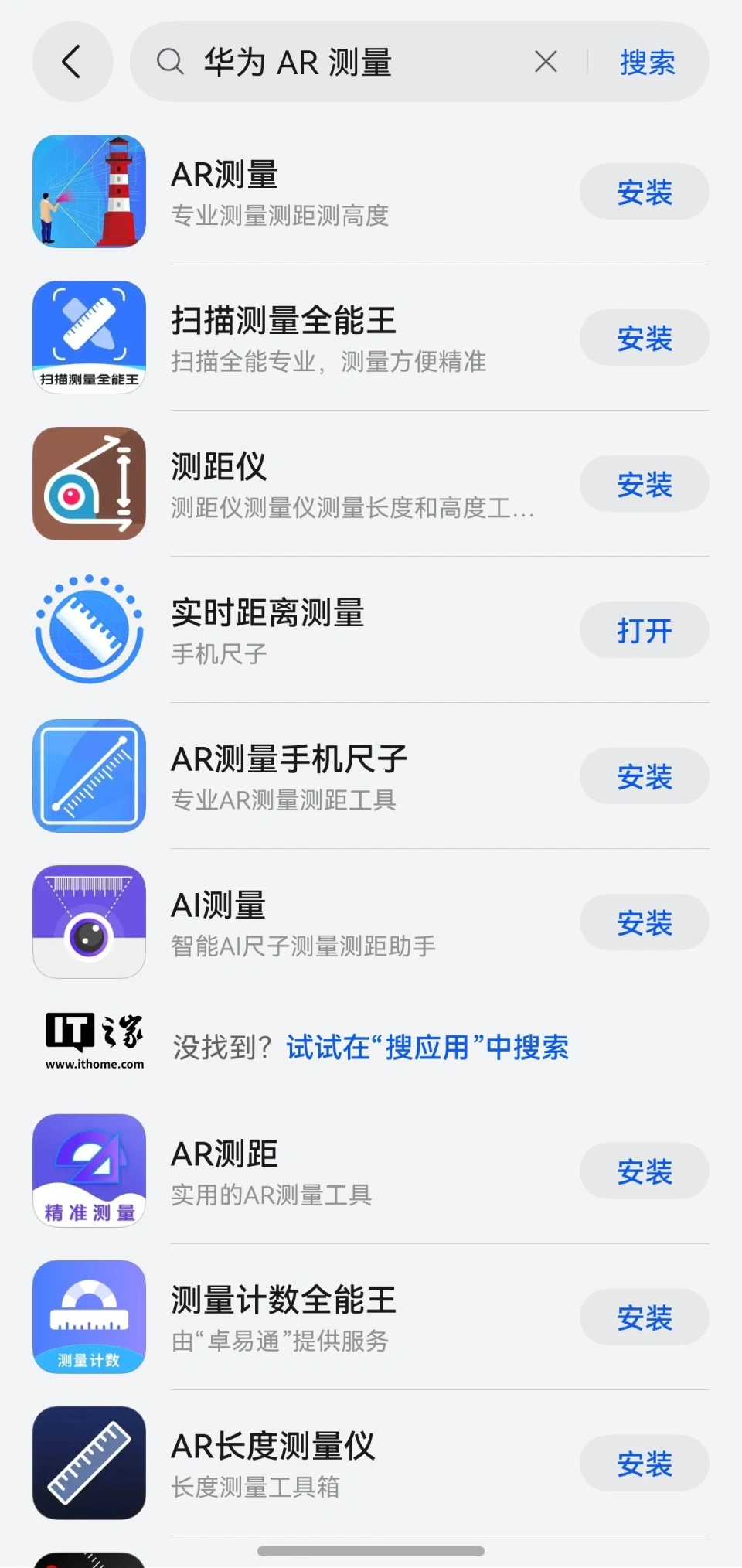Install 测量计数全能王
This screenshot has width=742, height=1568.
click(644, 1317)
